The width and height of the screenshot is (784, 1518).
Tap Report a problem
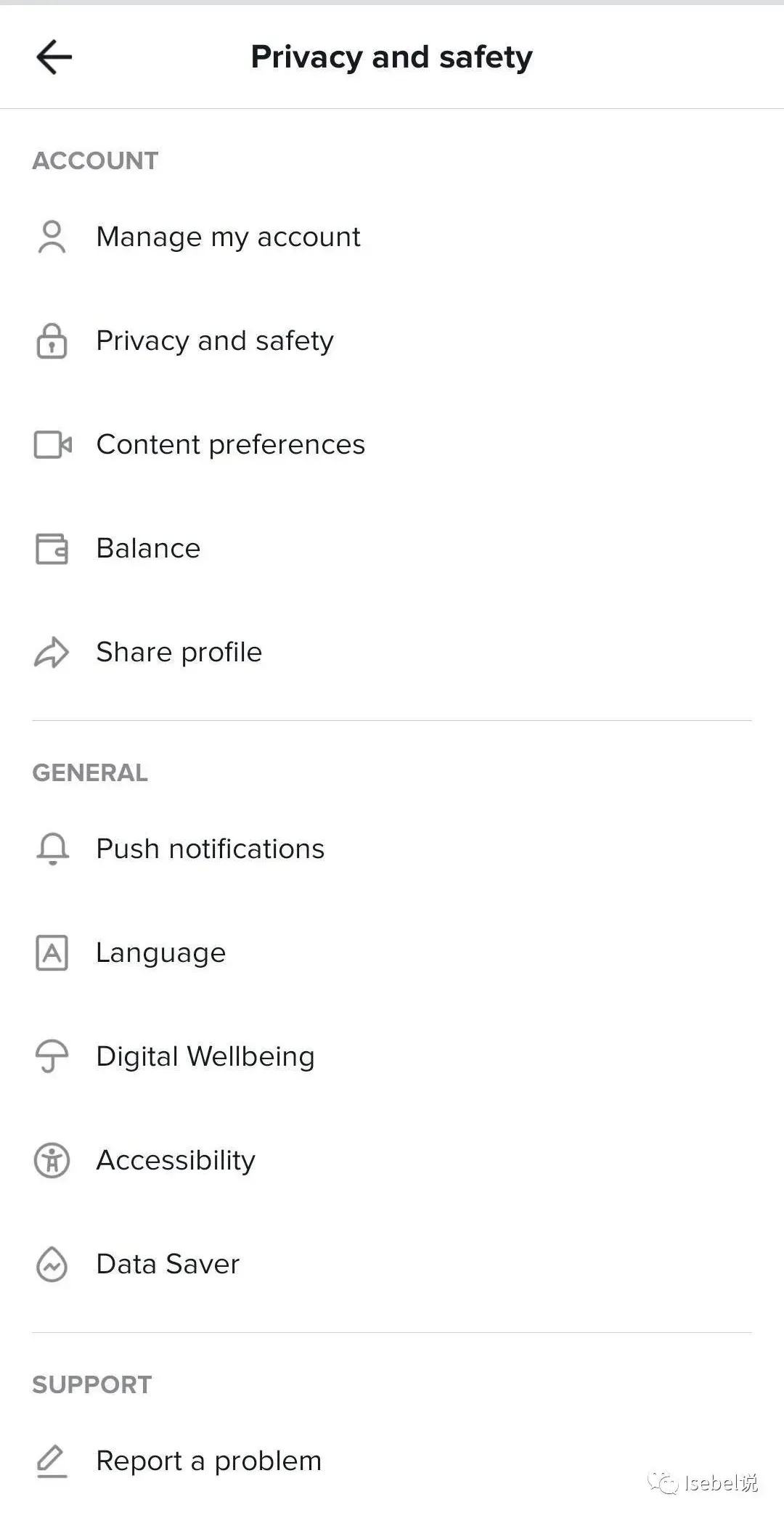pos(392,1461)
